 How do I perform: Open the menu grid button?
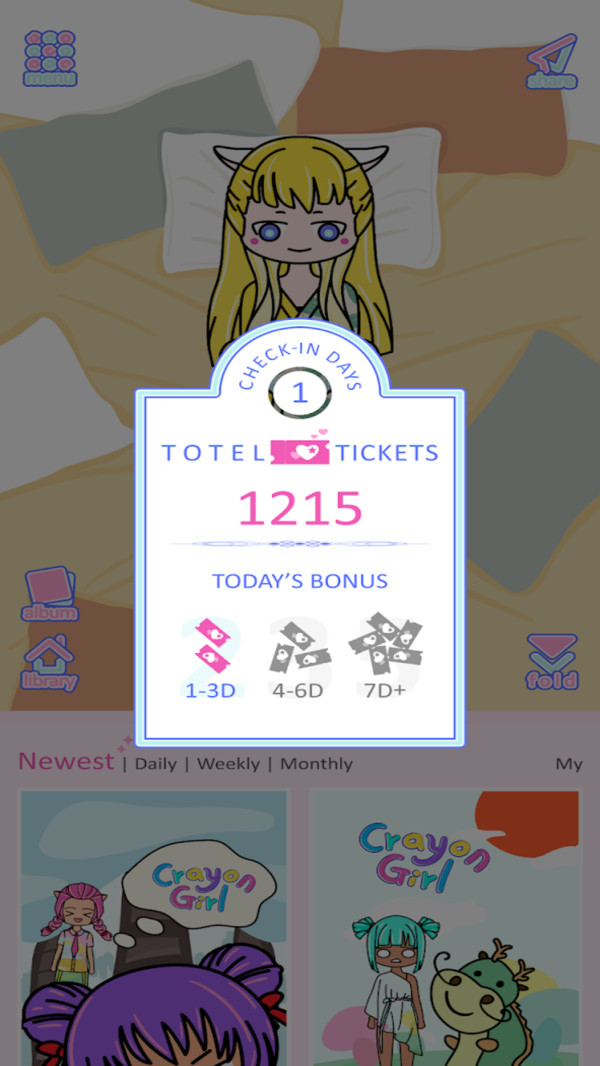click(50, 58)
